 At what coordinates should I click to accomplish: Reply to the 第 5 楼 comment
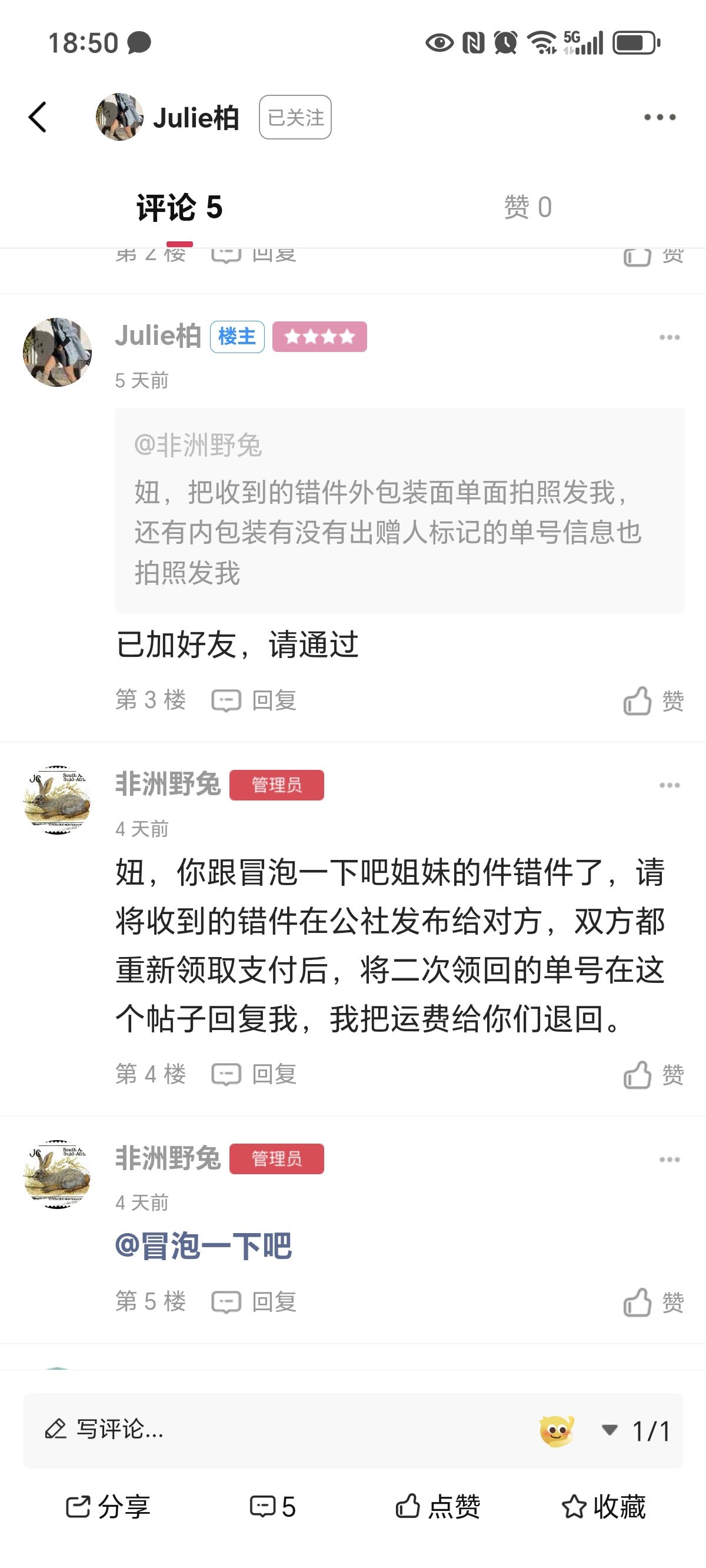pos(254,1302)
